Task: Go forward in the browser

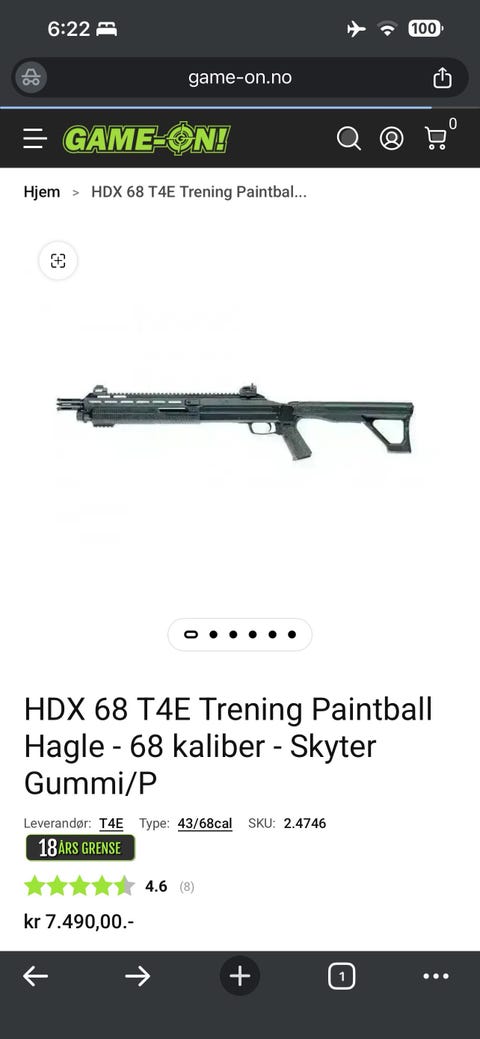Action: click(138, 976)
